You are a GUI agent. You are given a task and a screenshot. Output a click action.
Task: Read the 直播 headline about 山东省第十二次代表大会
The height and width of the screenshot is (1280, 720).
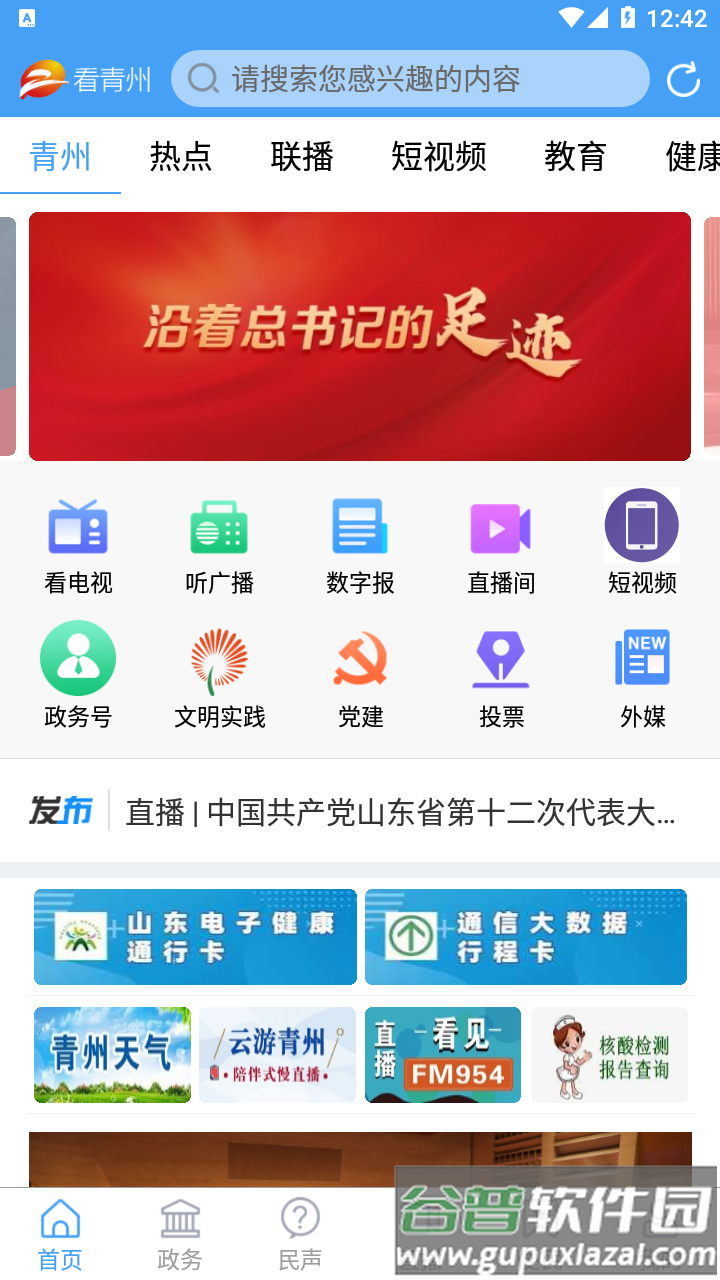[x=400, y=812]
